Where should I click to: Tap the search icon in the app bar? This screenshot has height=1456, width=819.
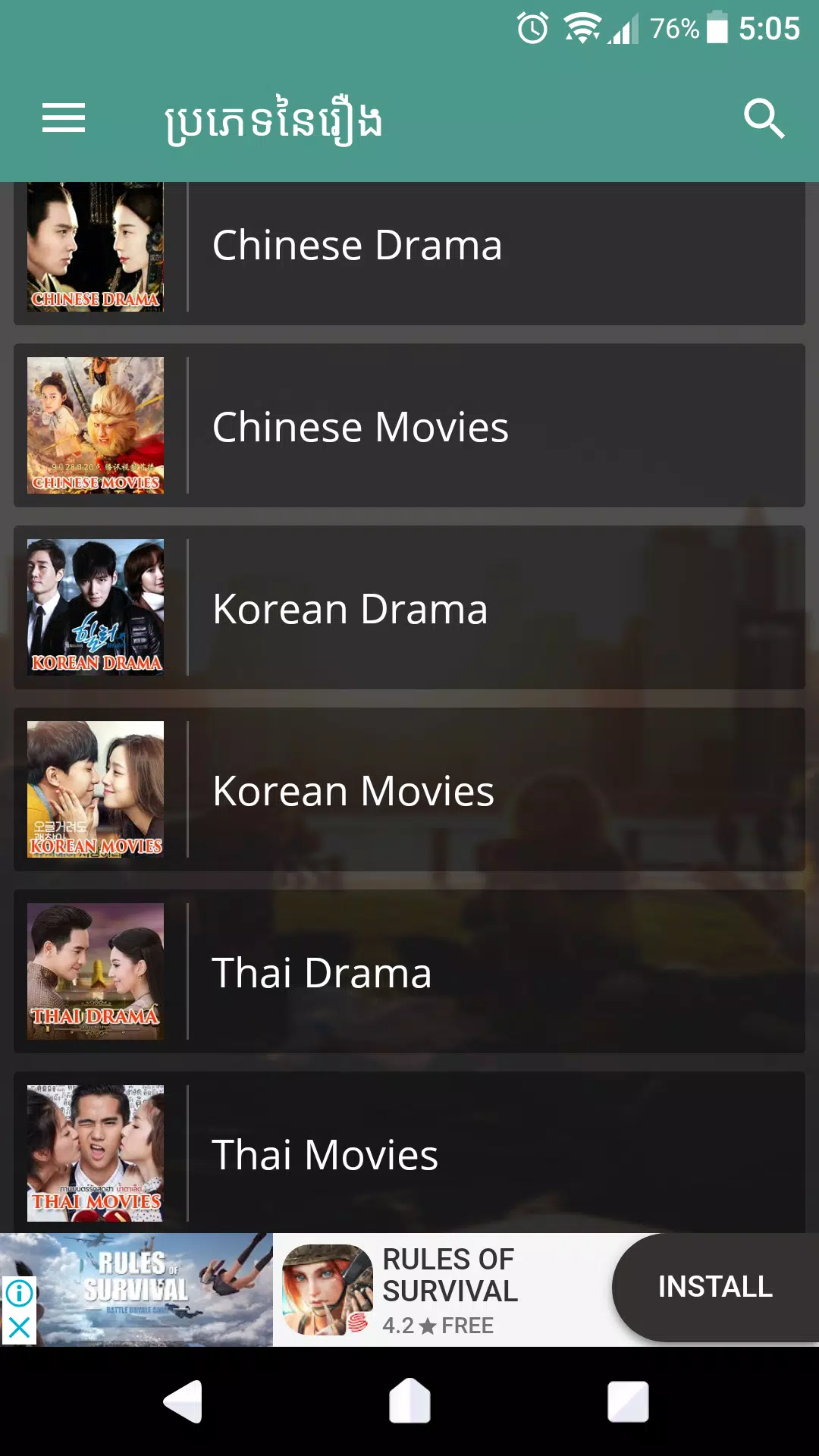coord(764,118)
